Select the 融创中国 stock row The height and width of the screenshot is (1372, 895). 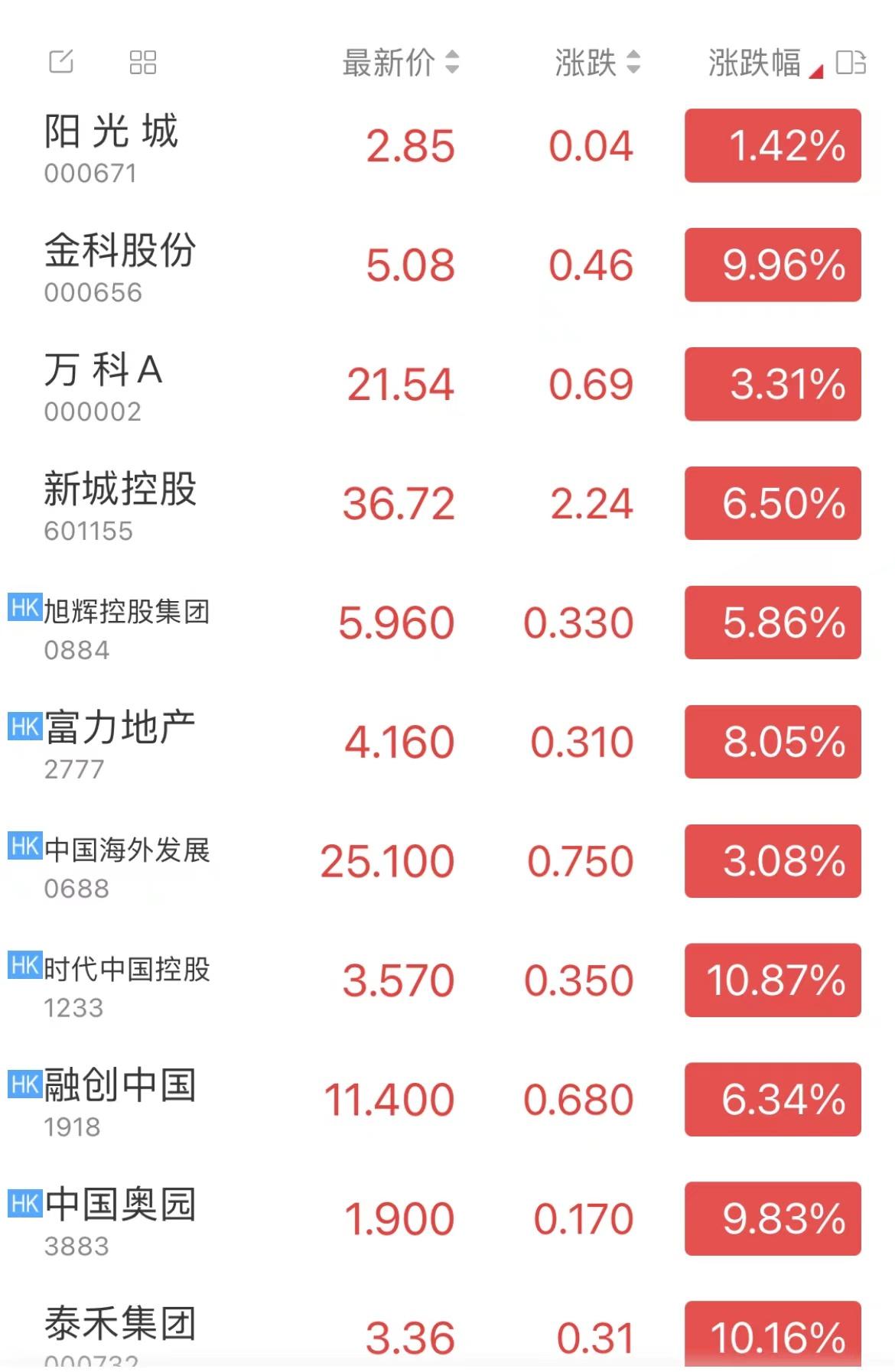click(120, 1101)
